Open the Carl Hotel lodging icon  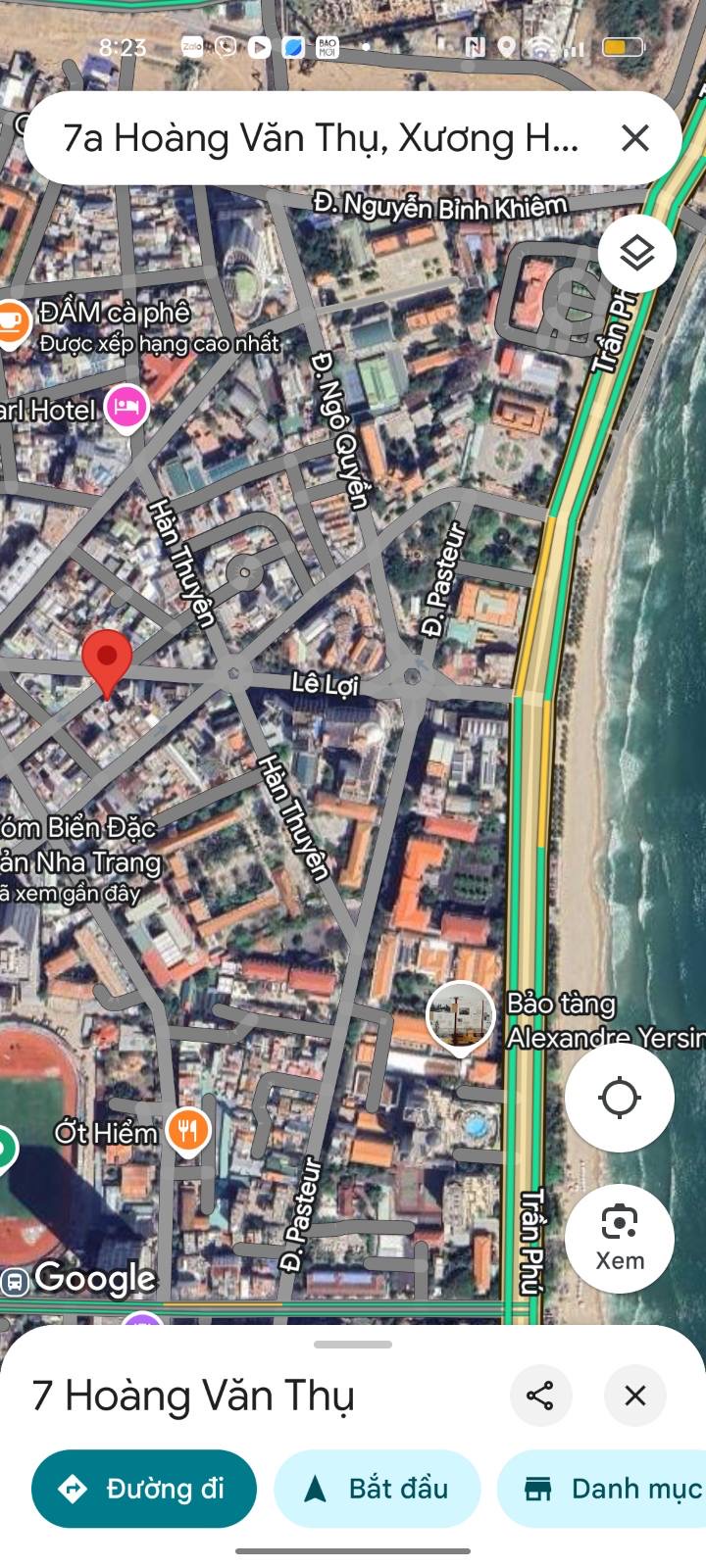128,407
